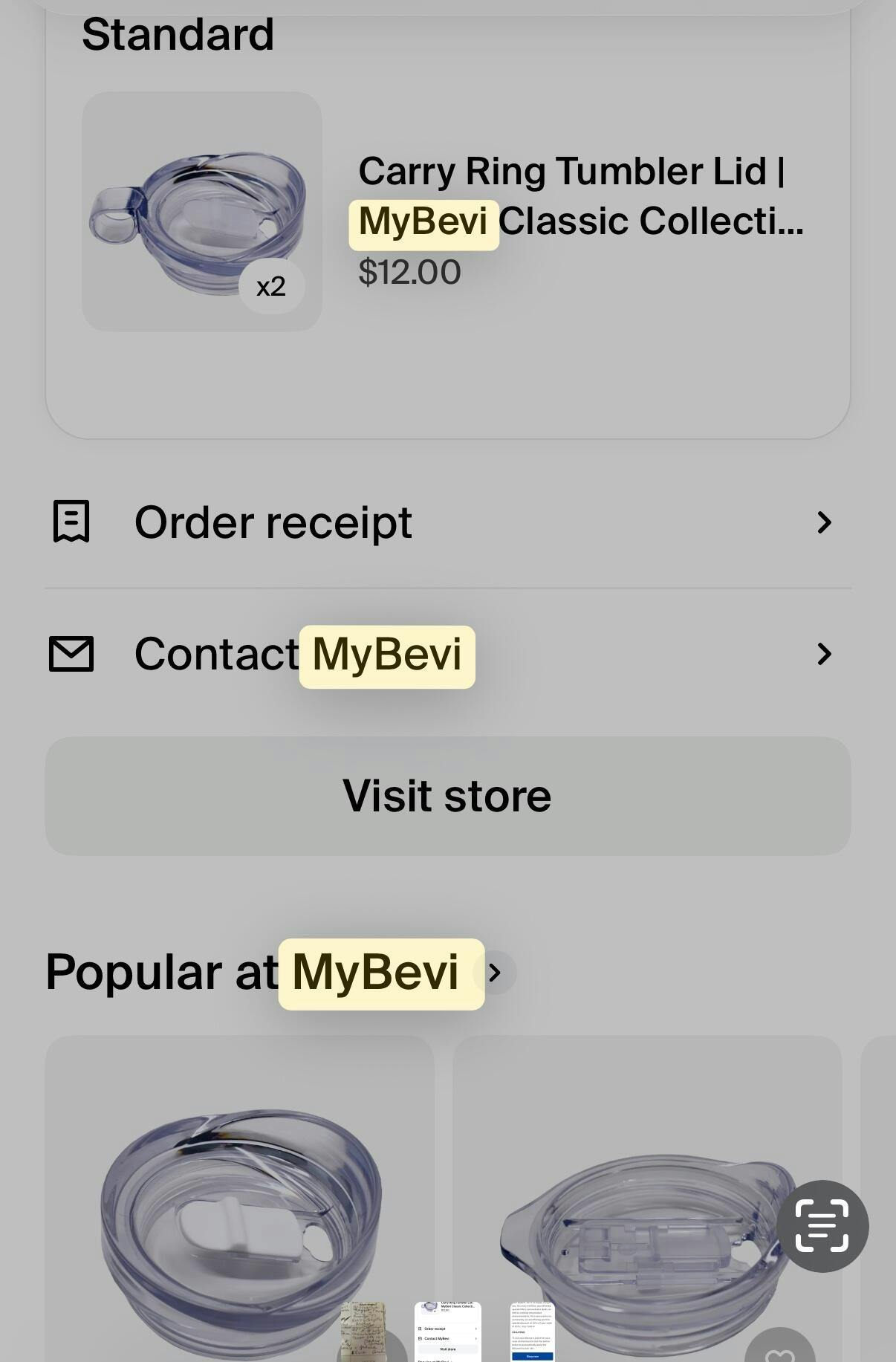Select the handwritten note thumbnail in strip
896x1362 pixels.
(363, 1332)
